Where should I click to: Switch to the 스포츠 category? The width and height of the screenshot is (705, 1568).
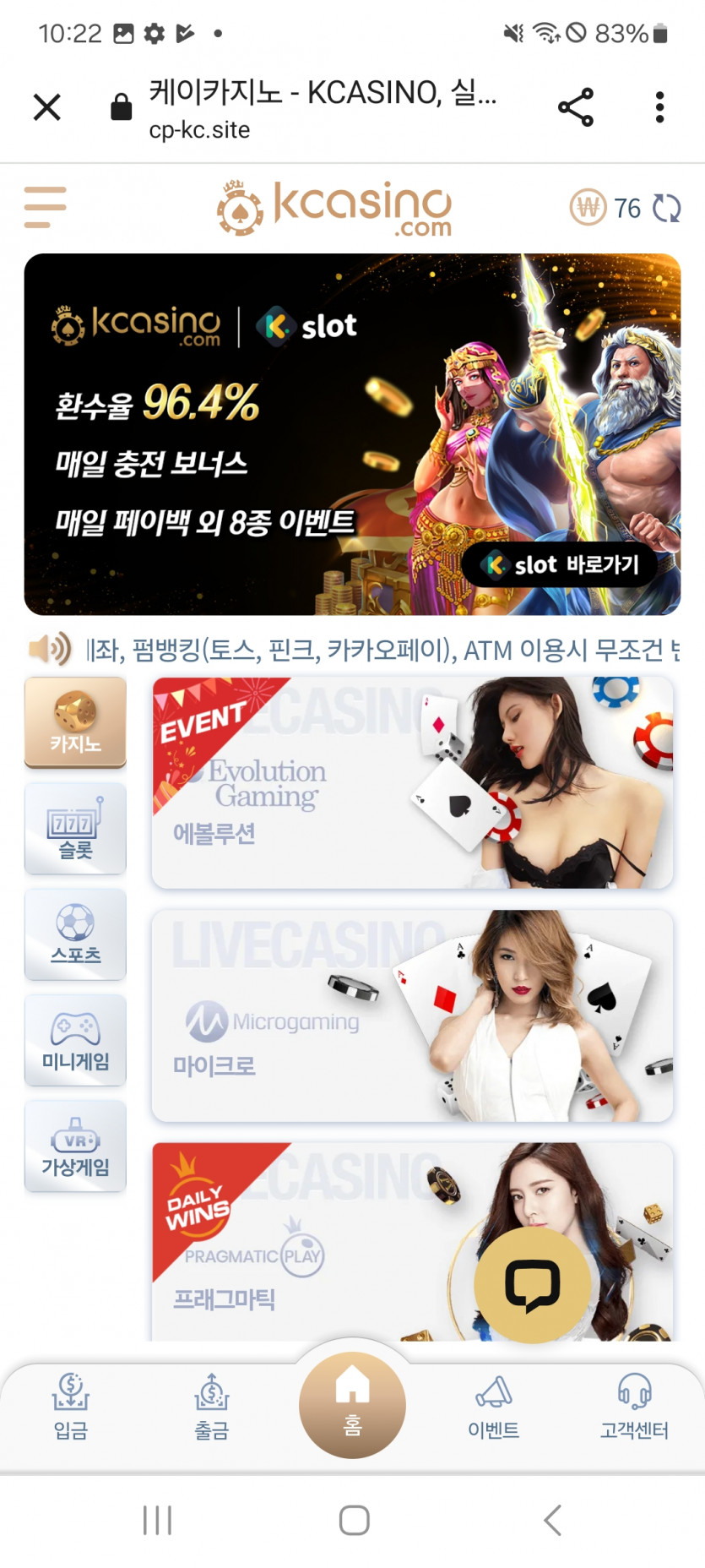pos(75,934)
